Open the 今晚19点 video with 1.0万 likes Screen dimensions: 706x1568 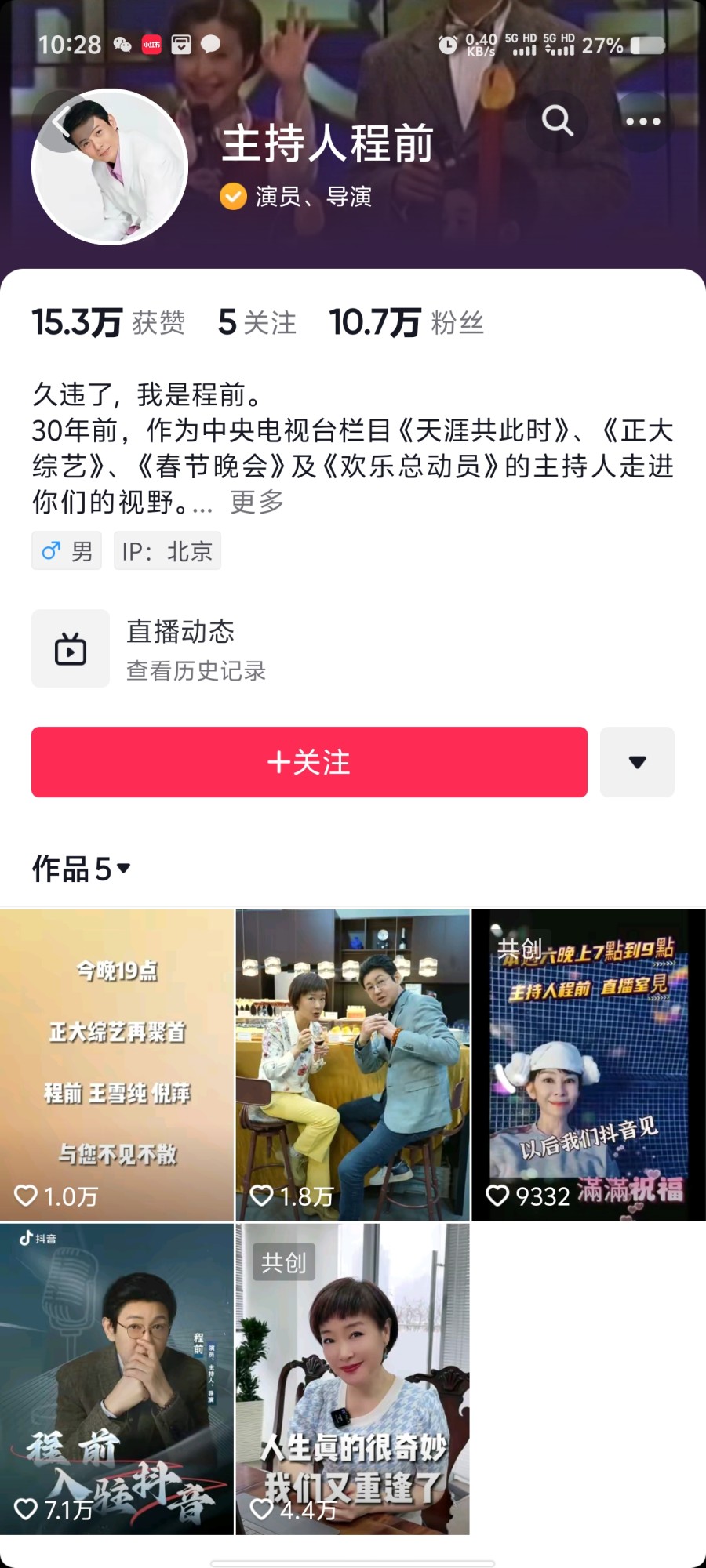(117, 1065)
